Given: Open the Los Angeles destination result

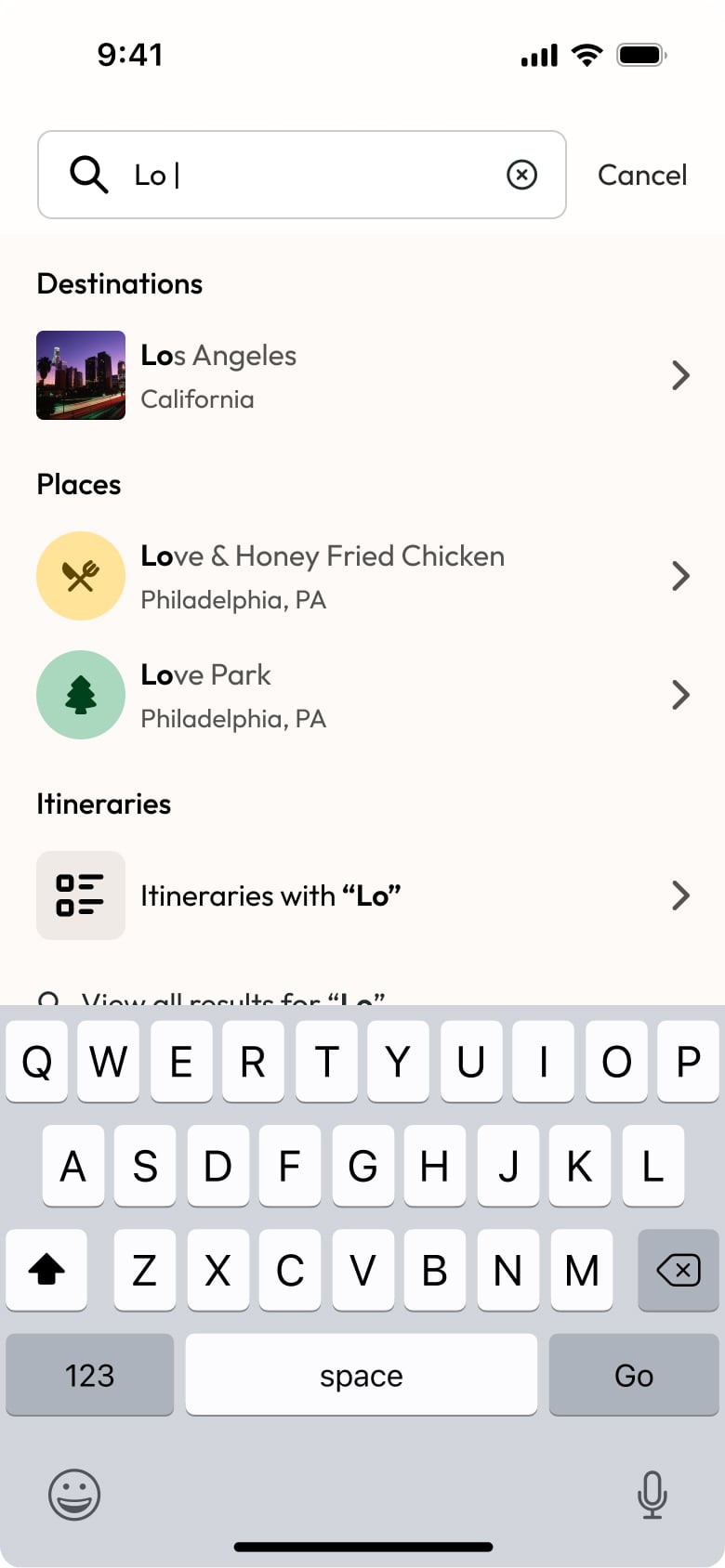Looking at the screenshot, I should pos(362,375).
